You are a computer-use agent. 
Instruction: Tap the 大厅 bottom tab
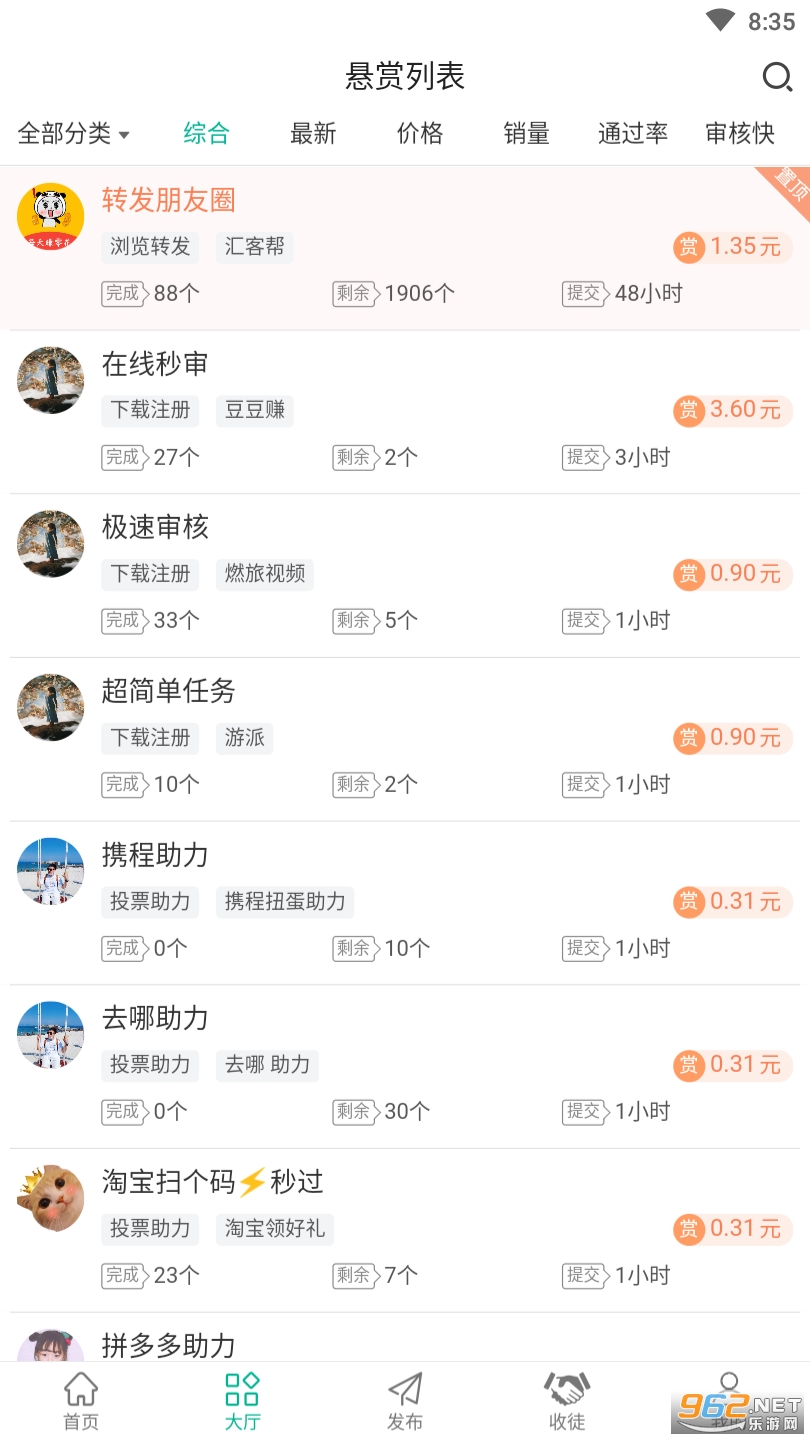click(243, 1401)
